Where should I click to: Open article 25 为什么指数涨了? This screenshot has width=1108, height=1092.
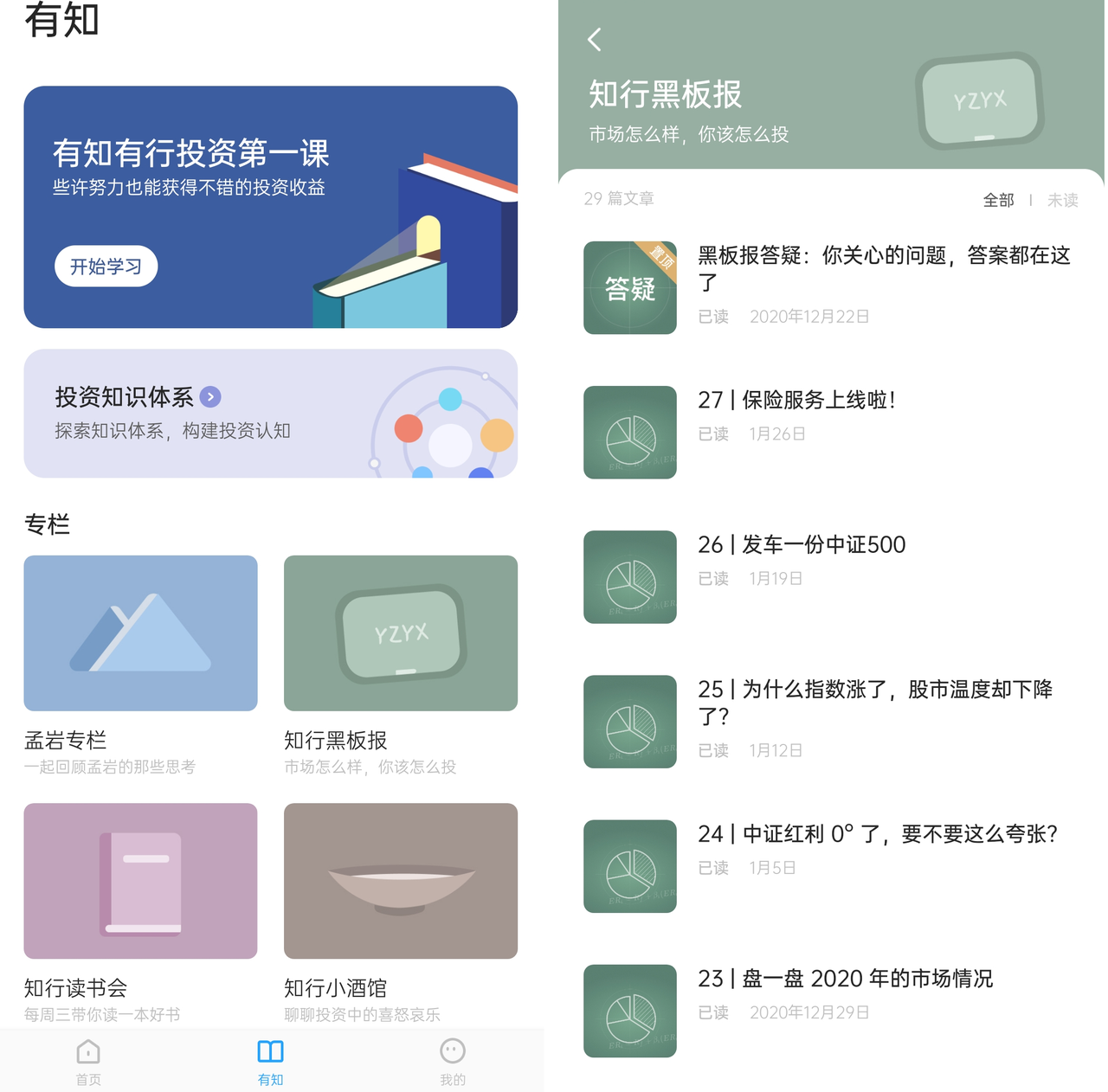tap(874, 702)
